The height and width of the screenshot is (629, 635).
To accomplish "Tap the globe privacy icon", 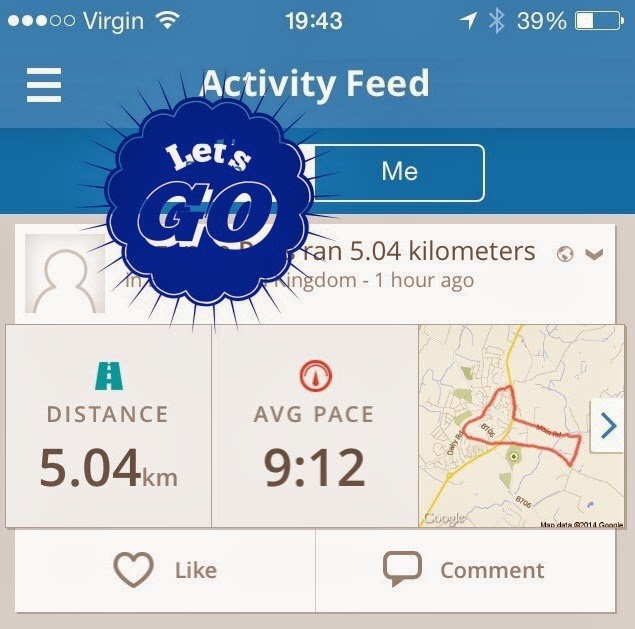I will click(565, 254).
